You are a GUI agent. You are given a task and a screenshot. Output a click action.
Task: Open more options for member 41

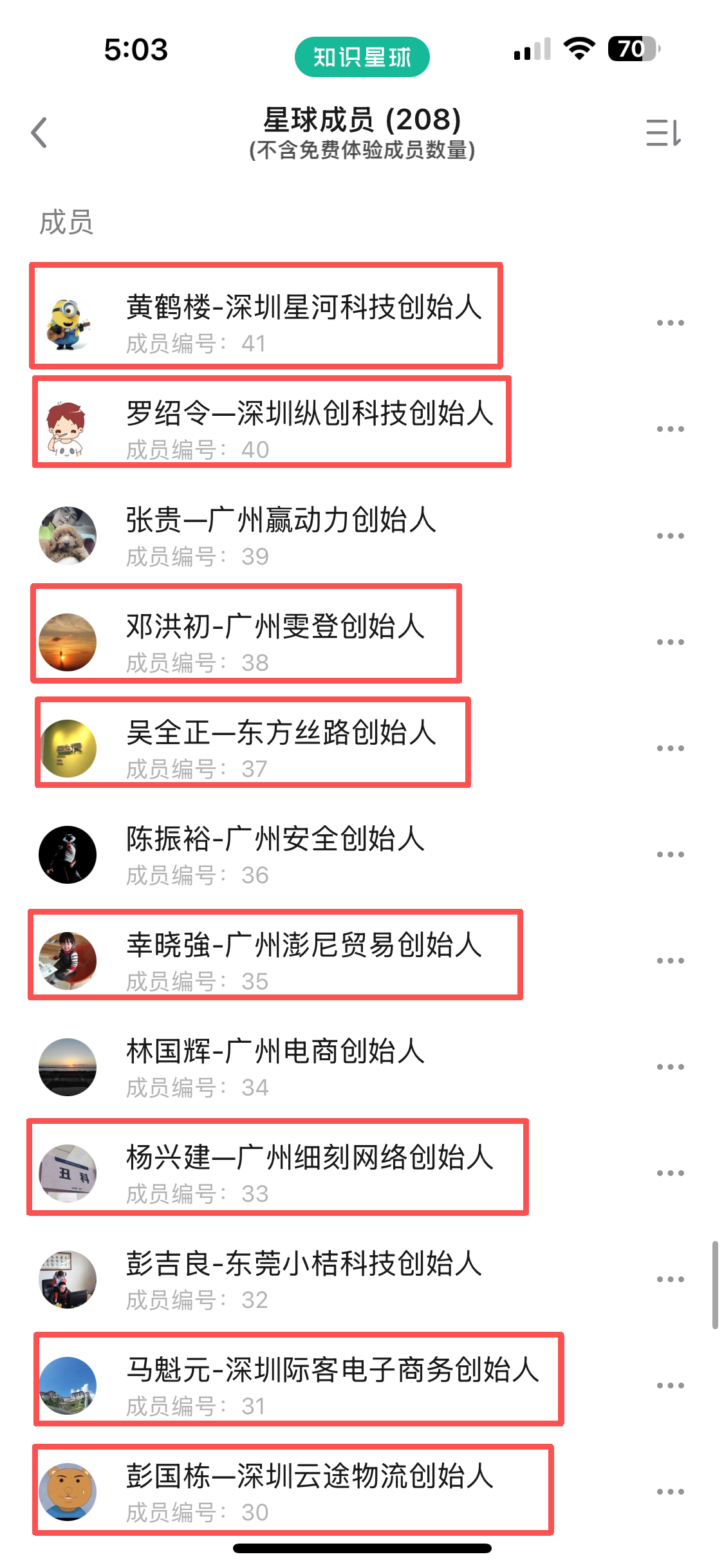670,322
